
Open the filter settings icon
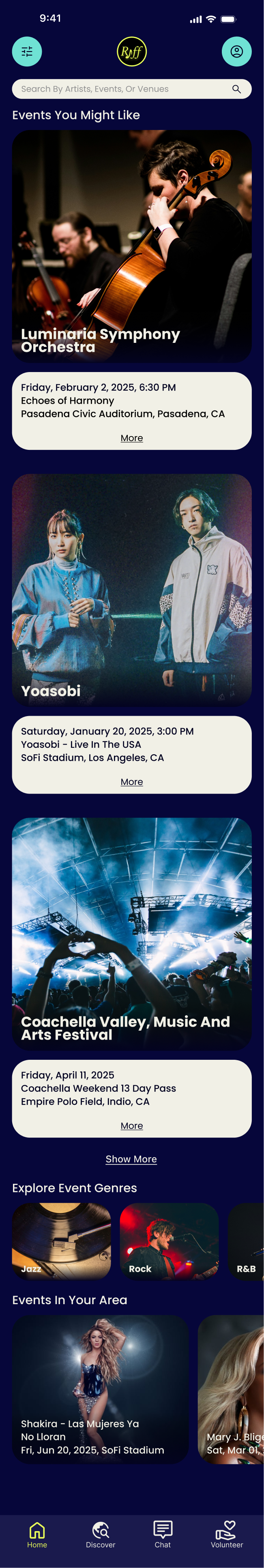(27, 52)
